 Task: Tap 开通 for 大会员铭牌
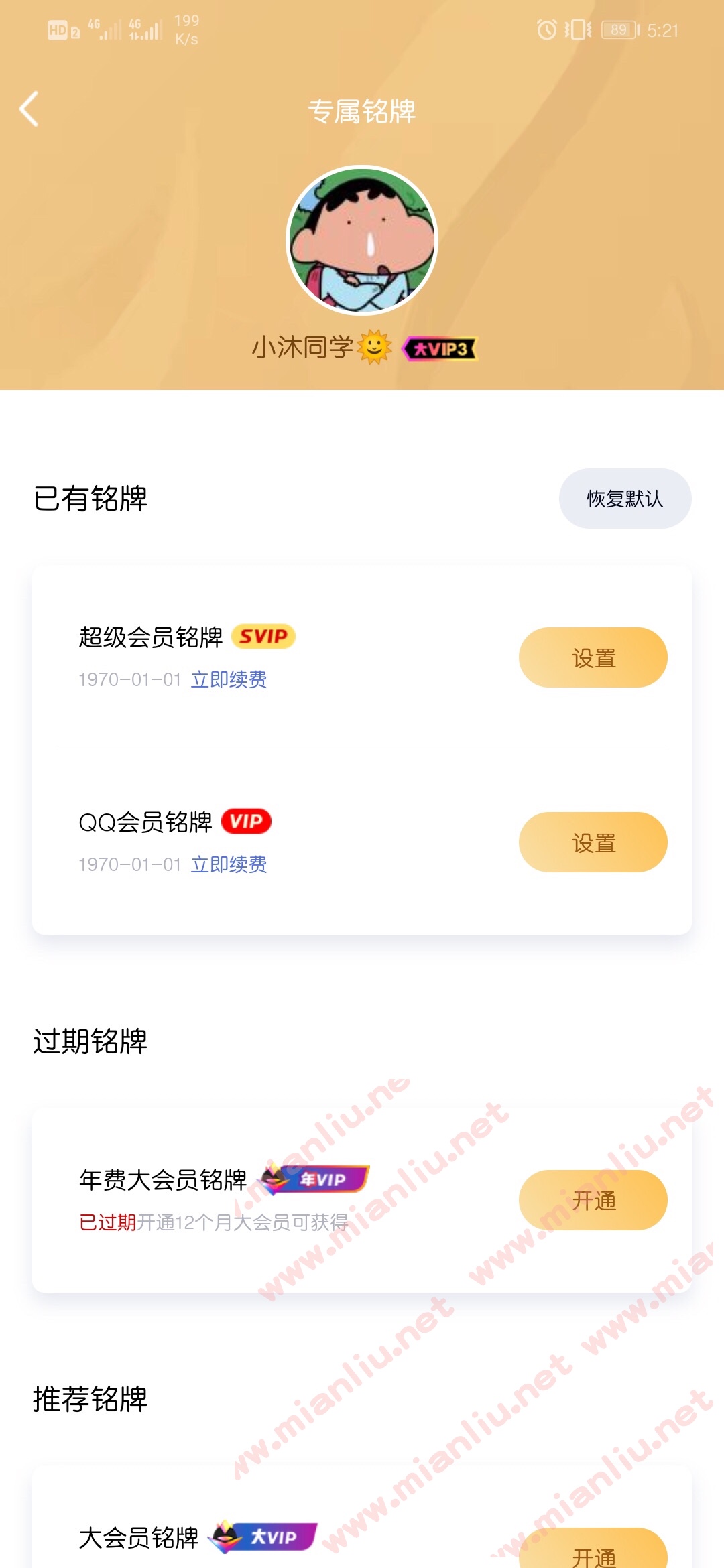pyautogui.click(x=593, y=1549)
